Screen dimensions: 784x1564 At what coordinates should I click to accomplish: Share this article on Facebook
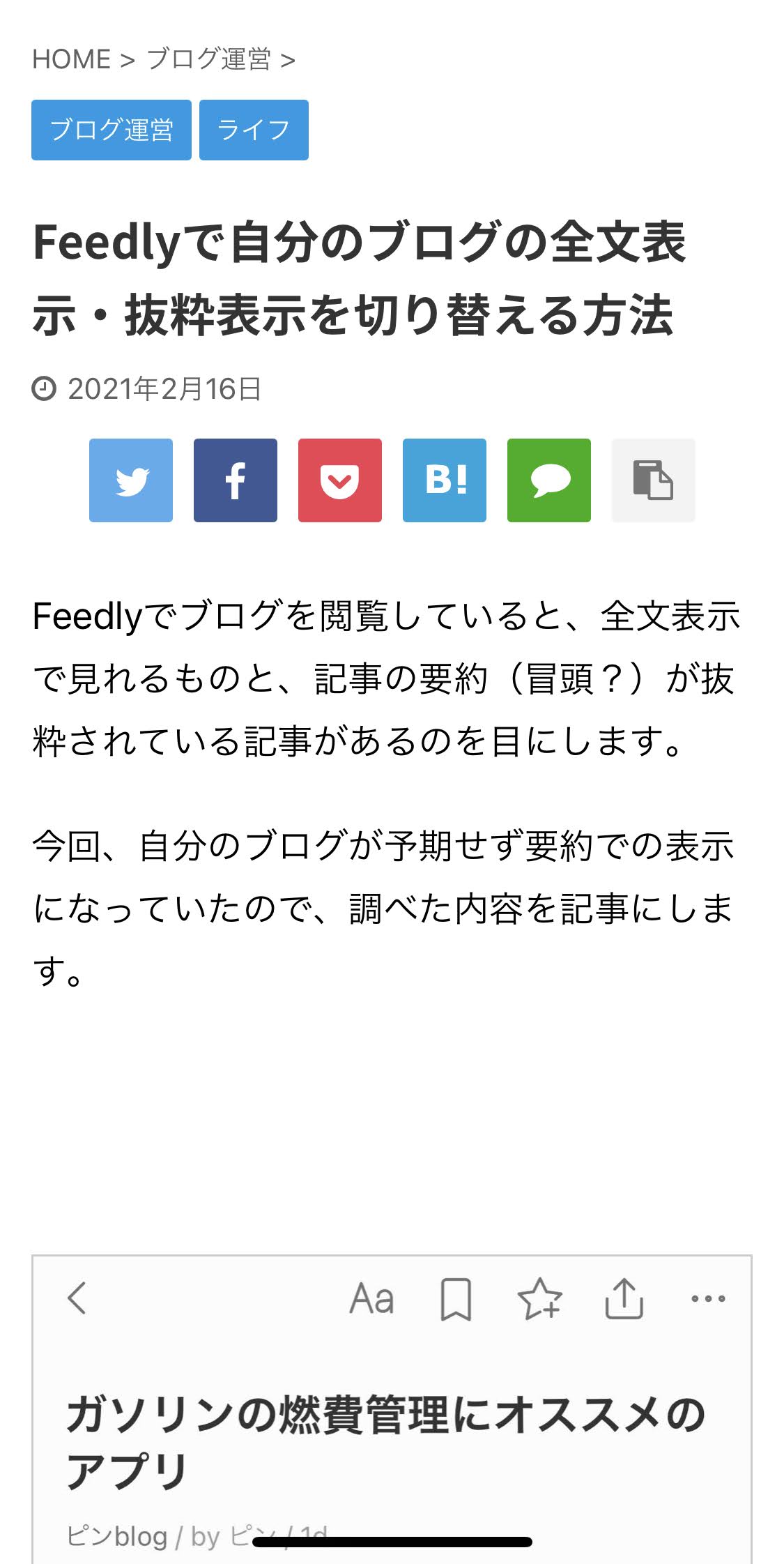pos(236,480)
